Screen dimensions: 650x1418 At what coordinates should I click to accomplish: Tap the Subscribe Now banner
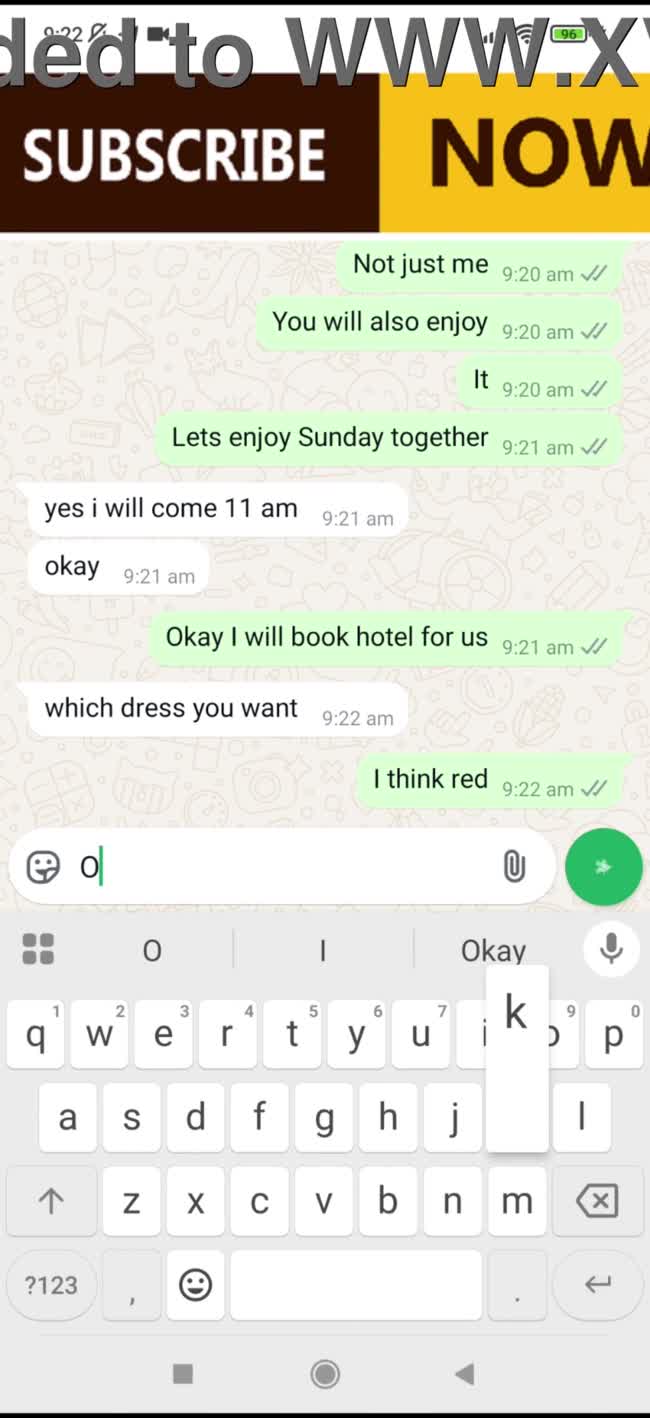click(325, 153)
